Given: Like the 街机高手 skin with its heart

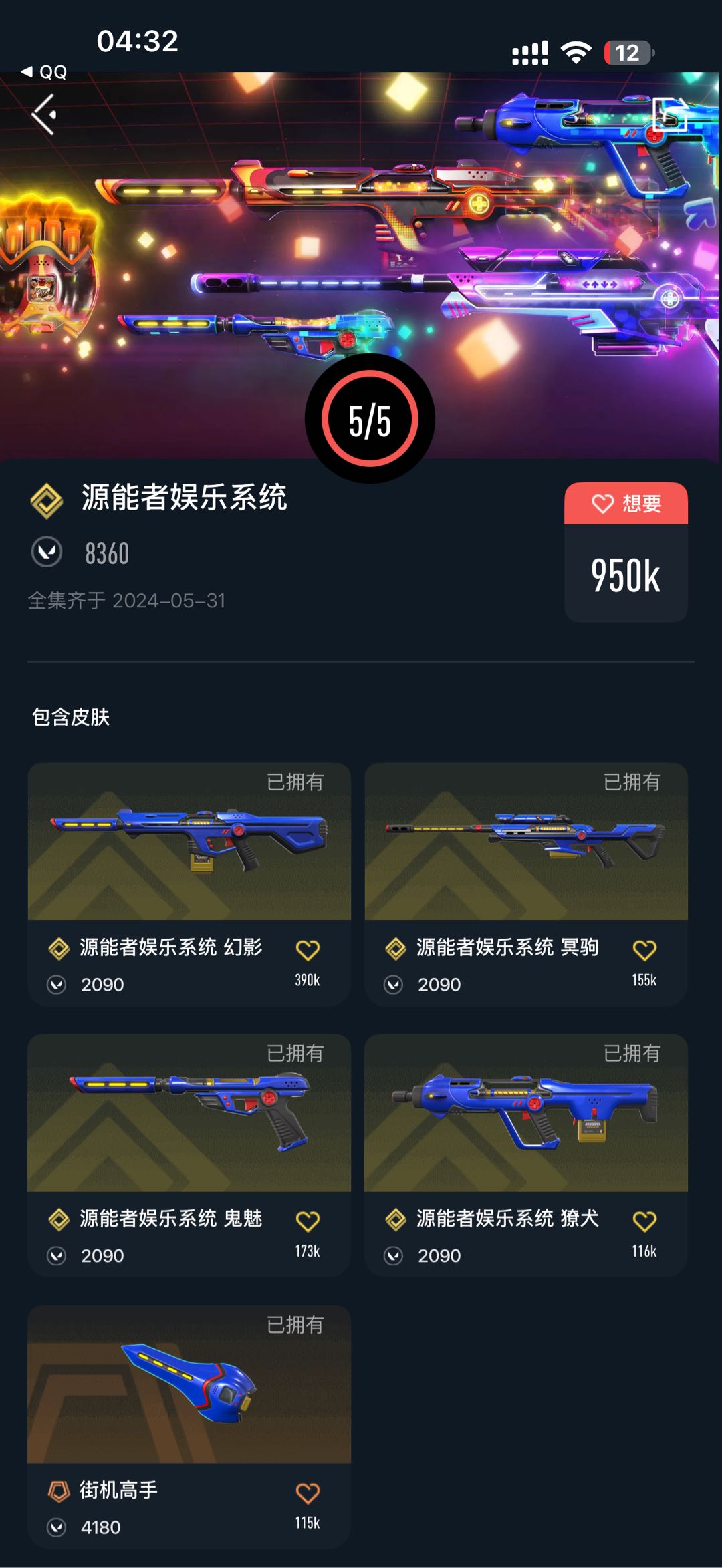Looking at the screenshot, I should click(x=308, y=1493).
